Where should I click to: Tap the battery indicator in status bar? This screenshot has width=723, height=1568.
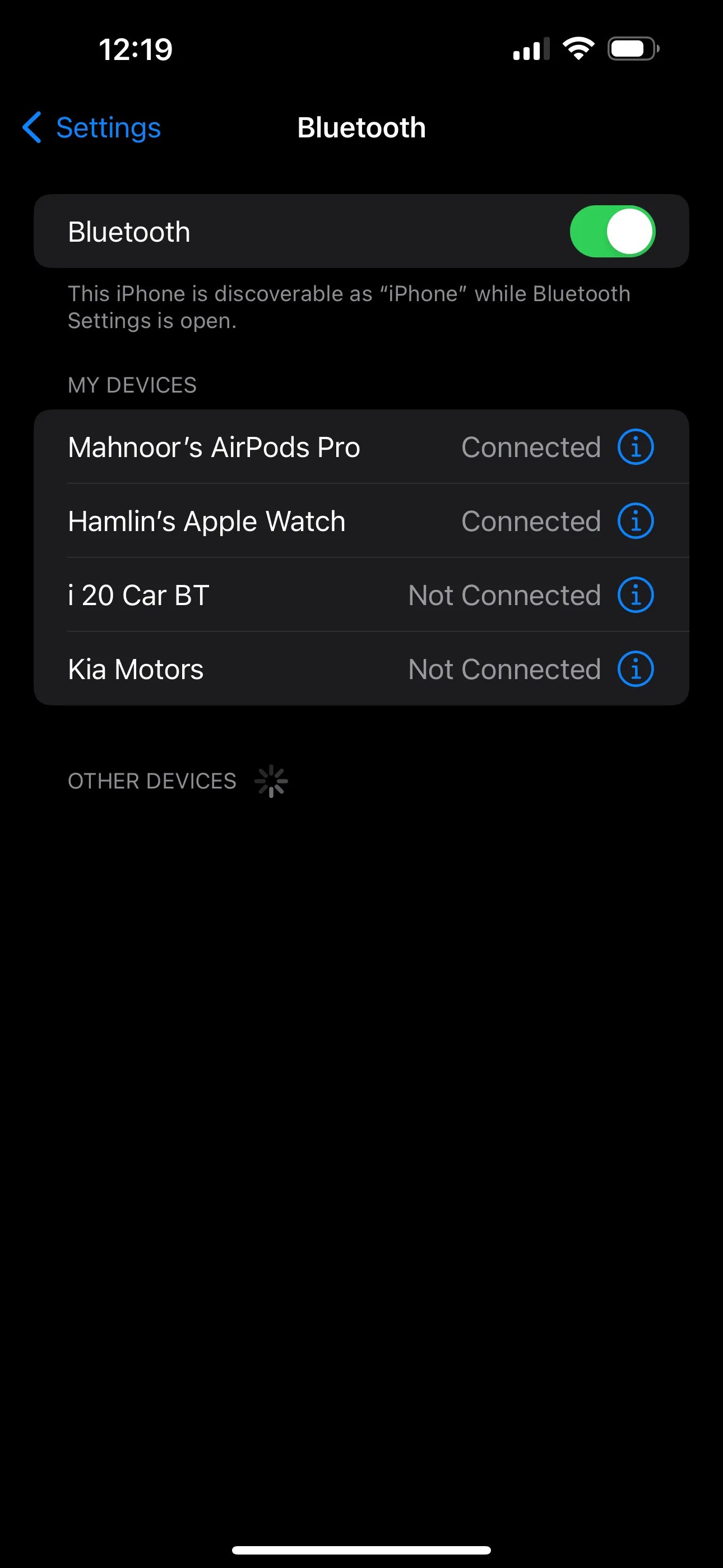(x=632, y=49)
